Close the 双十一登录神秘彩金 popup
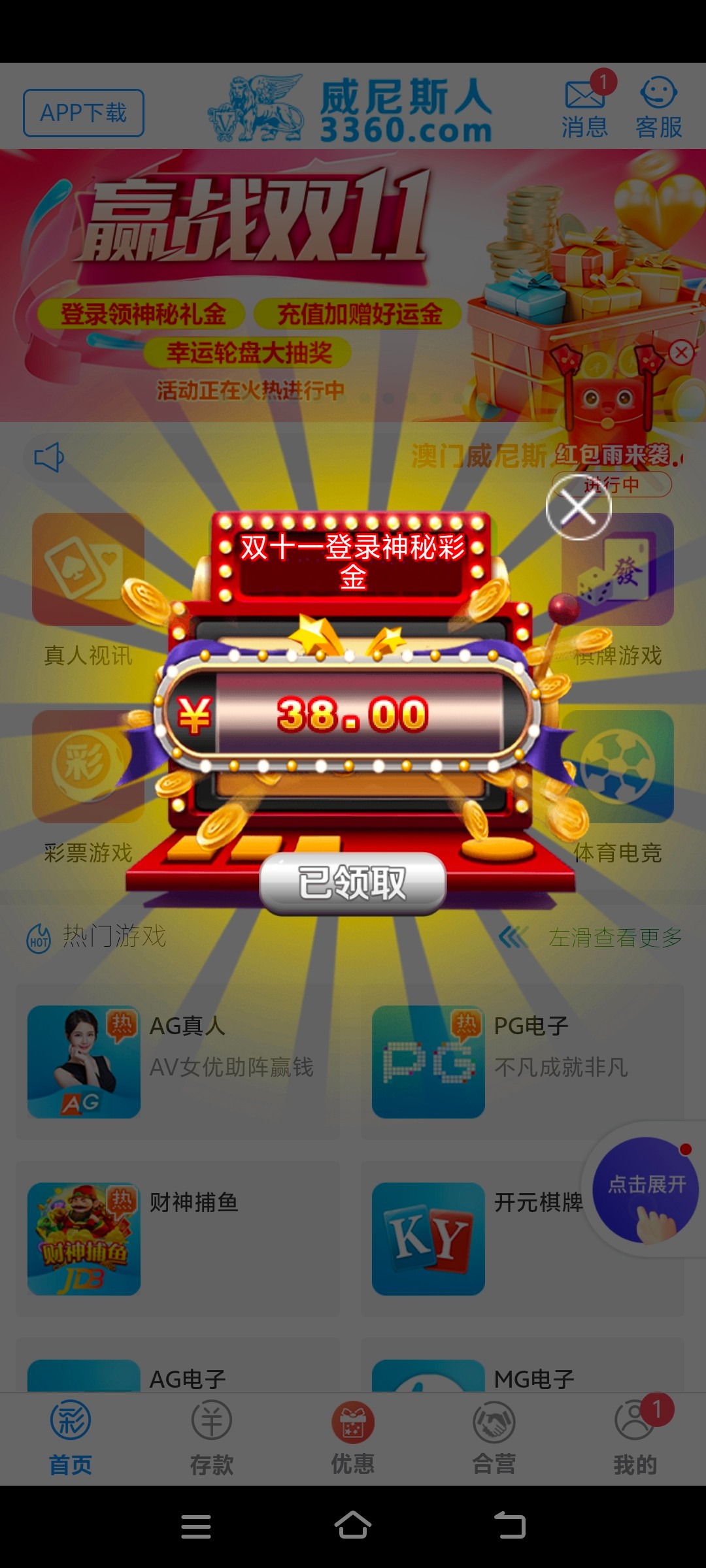 click(579, 508)
